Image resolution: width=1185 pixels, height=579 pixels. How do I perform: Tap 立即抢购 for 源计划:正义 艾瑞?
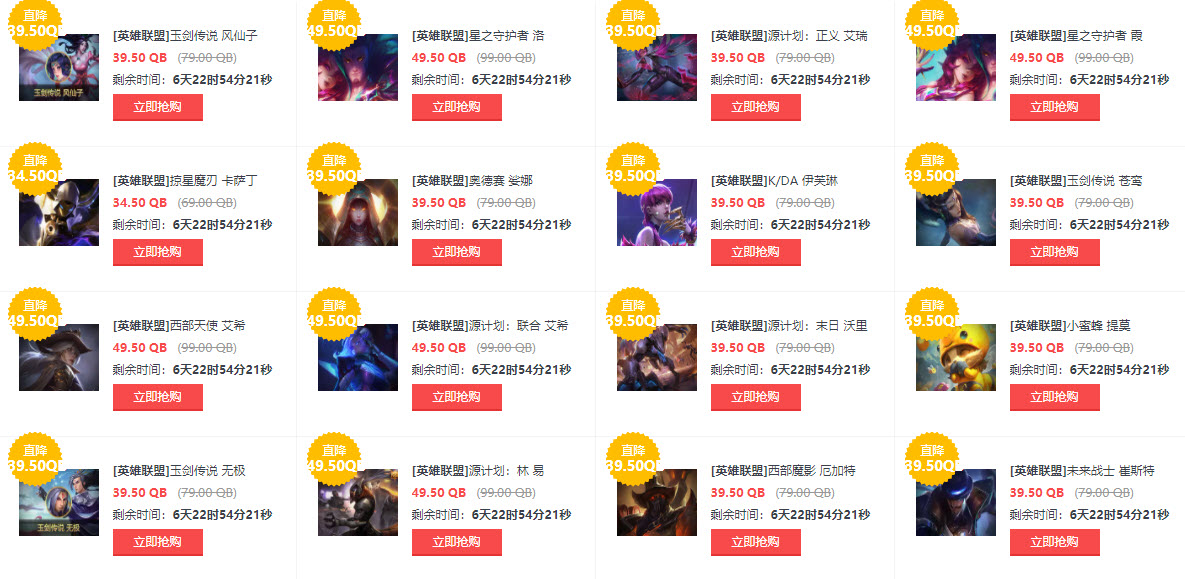click(x=755, y=107)
